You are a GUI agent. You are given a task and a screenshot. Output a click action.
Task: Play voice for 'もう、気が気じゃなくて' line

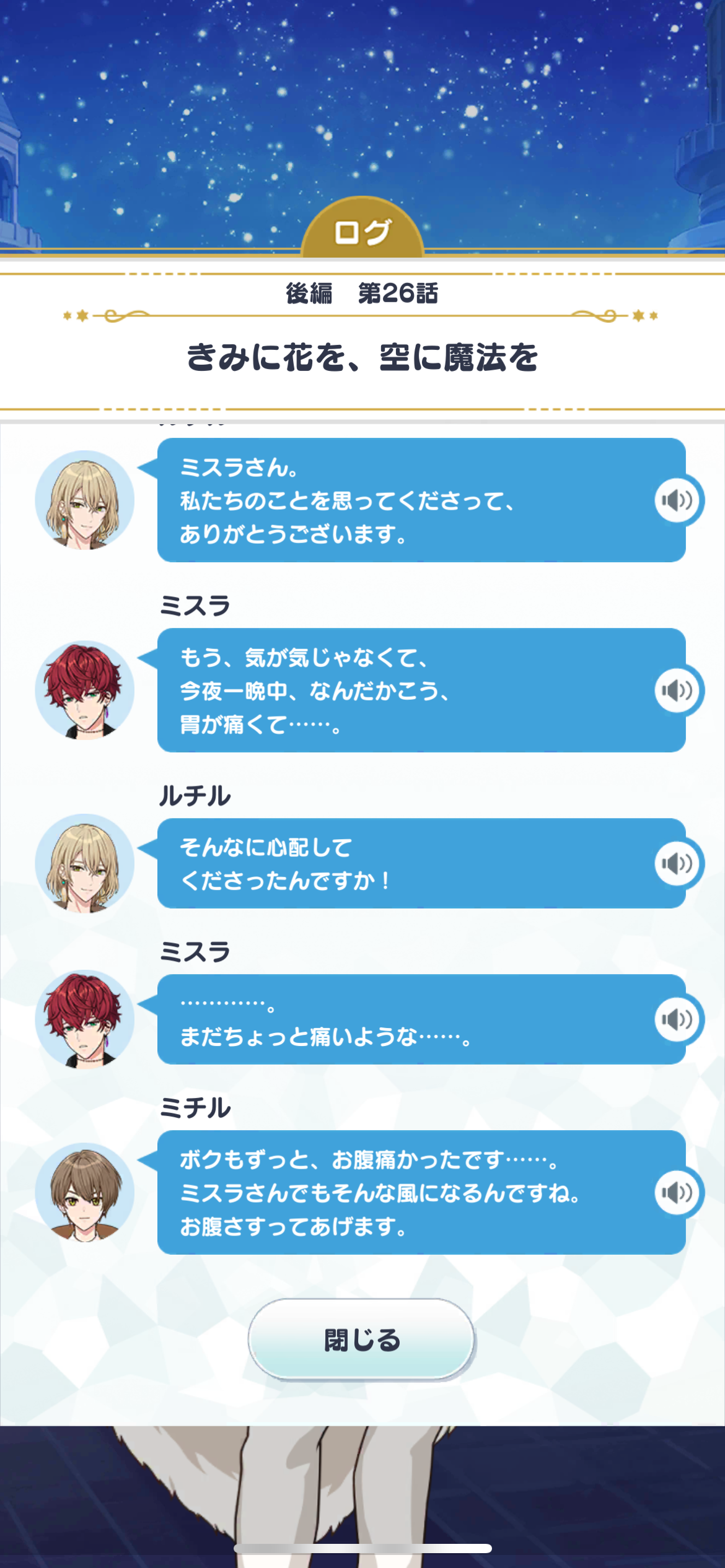677,690
